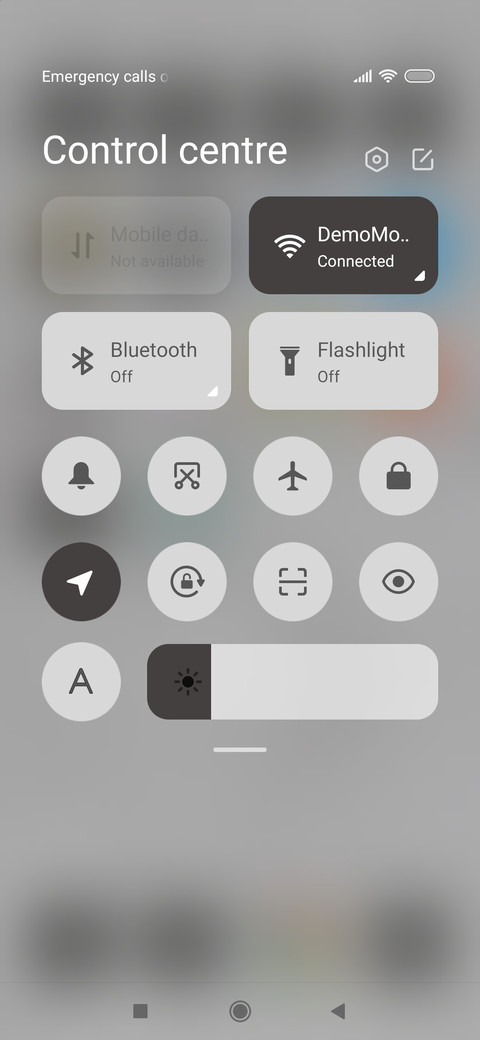Open the scanner button
The height and width of the screenshot is (1040, 480).
pyautogui.click(x=293, y=582)
